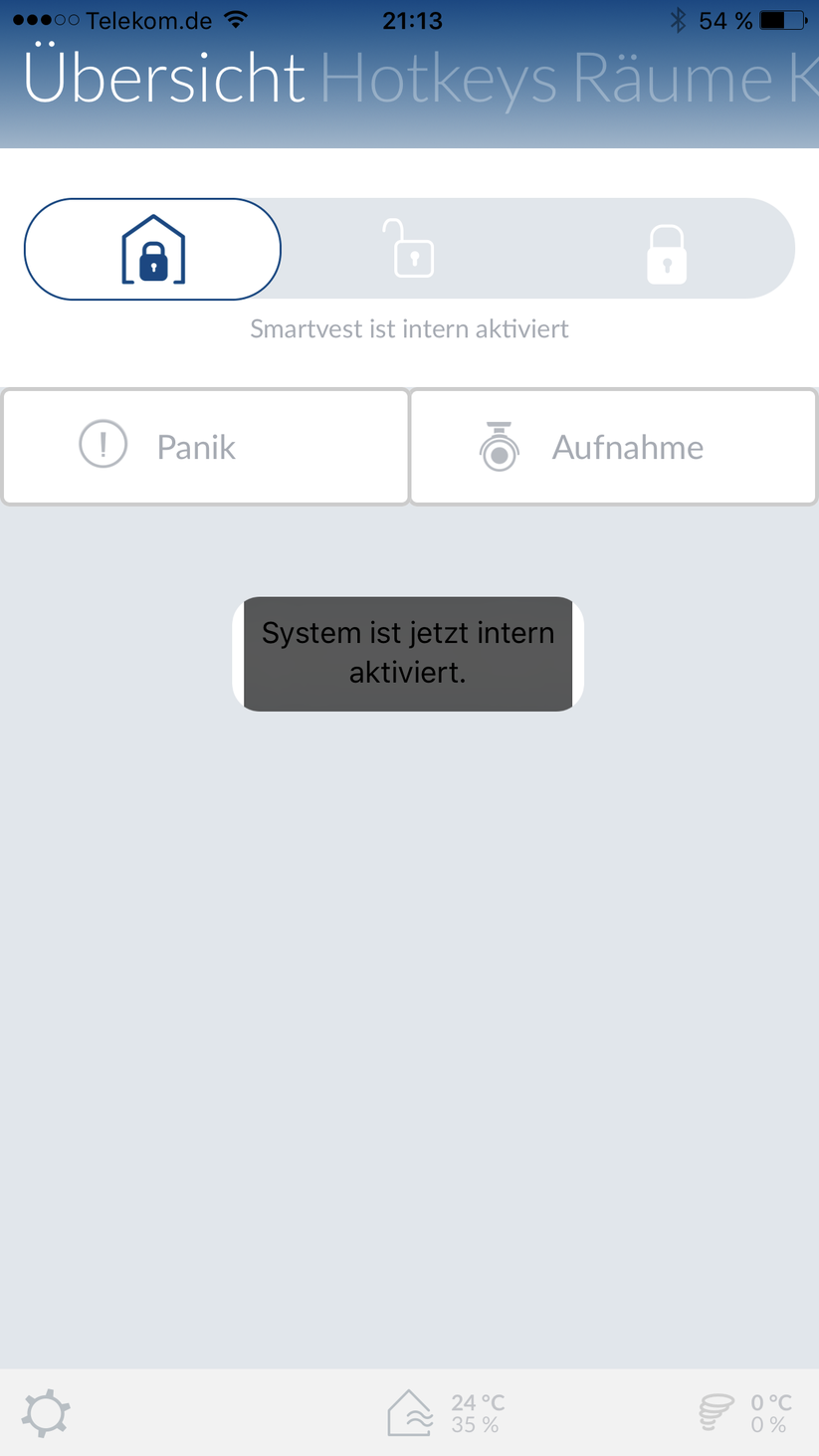
Task: Open the indoor climate house icon
Action: 410,1413
